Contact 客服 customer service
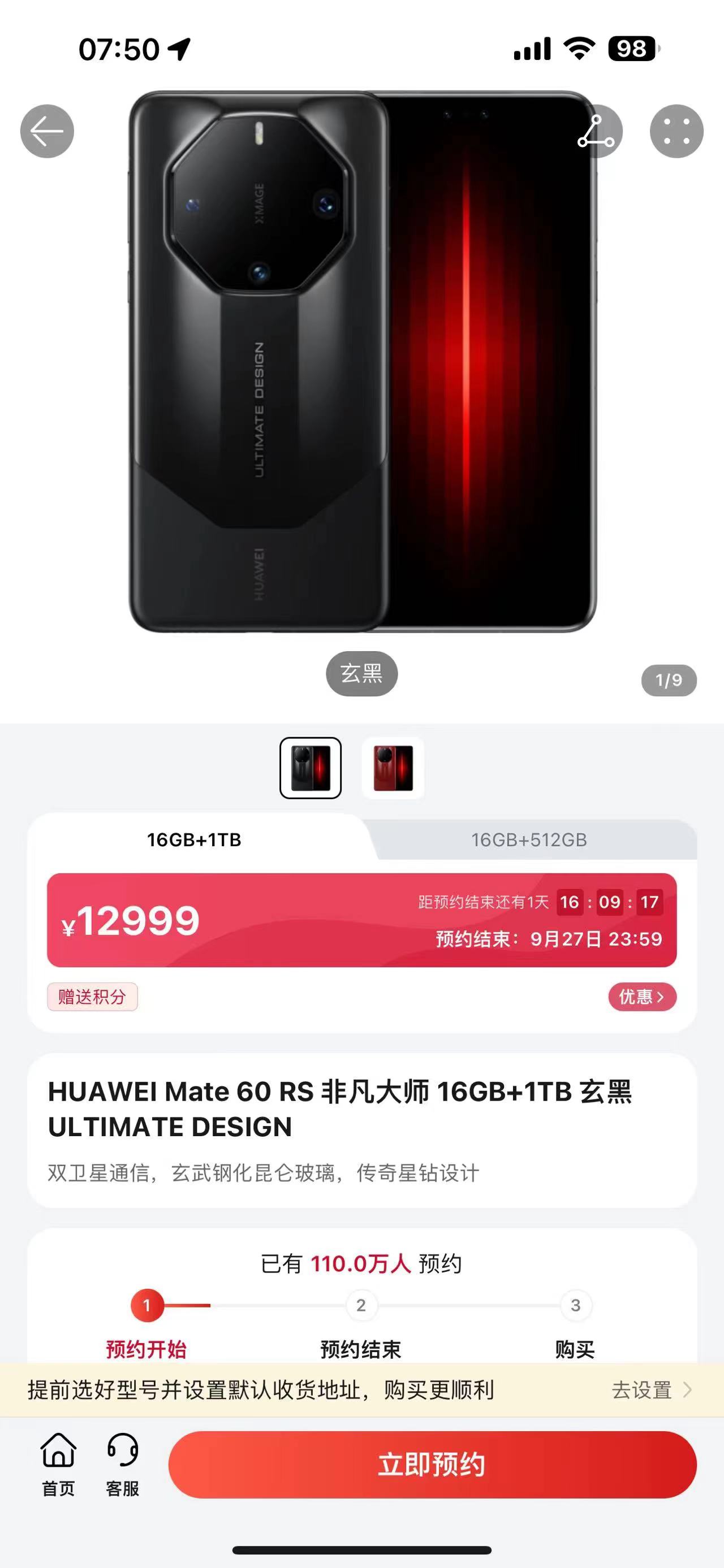The width and height of the screenshot is (724, 1568). [x=122, y=1464]
